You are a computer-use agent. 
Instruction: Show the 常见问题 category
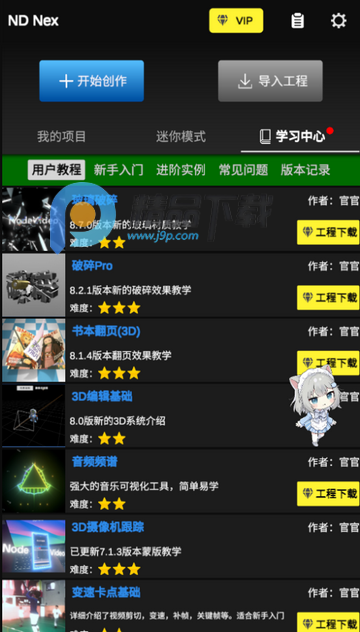[243, 170]
